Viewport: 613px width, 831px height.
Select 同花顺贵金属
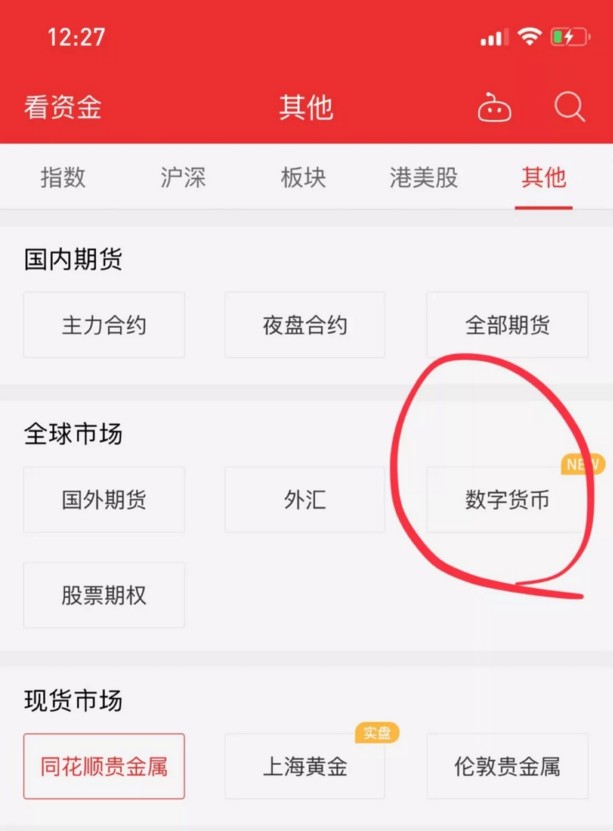point(104,767)
